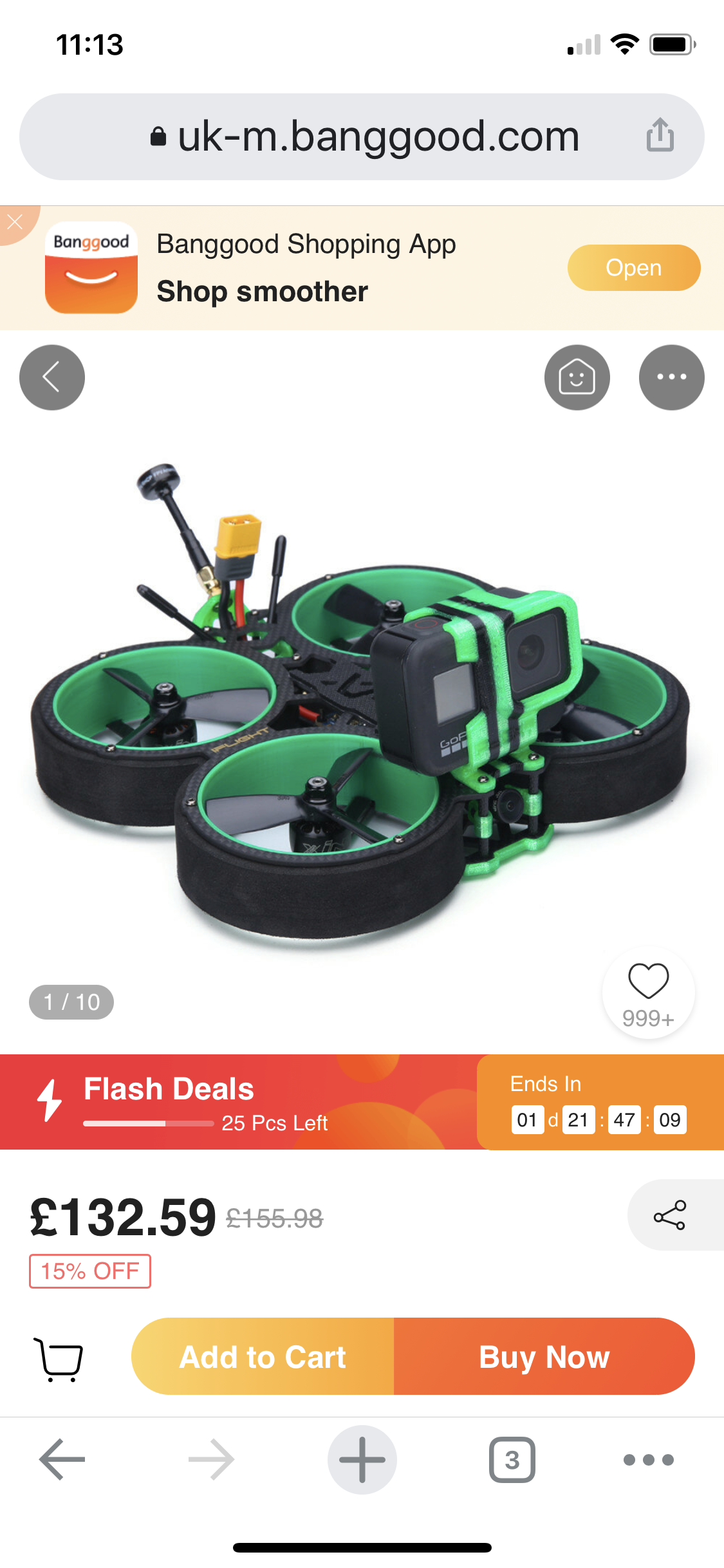View the 3 open browser tabs
Viewport: 724px width, 1568px height.
(x=512, y=1459)
